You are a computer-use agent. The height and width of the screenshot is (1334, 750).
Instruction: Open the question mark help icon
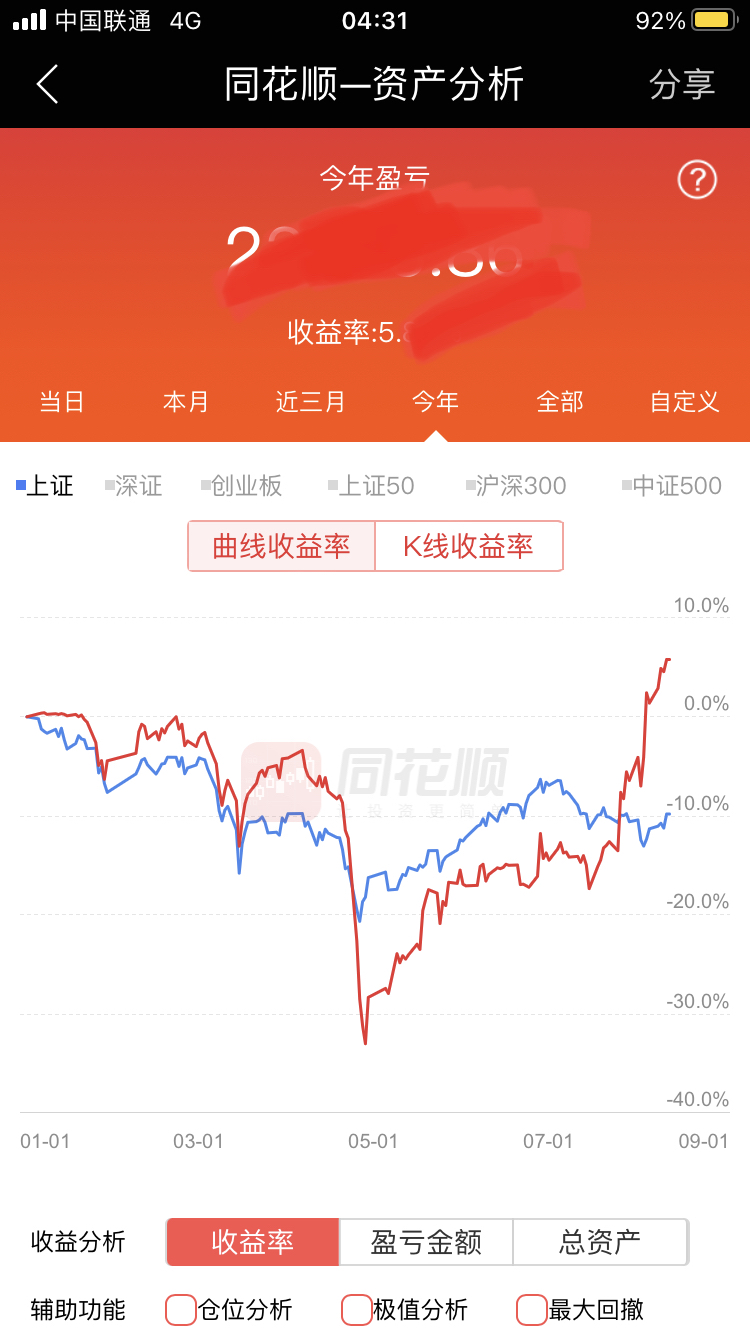click(x=697, y=180)
